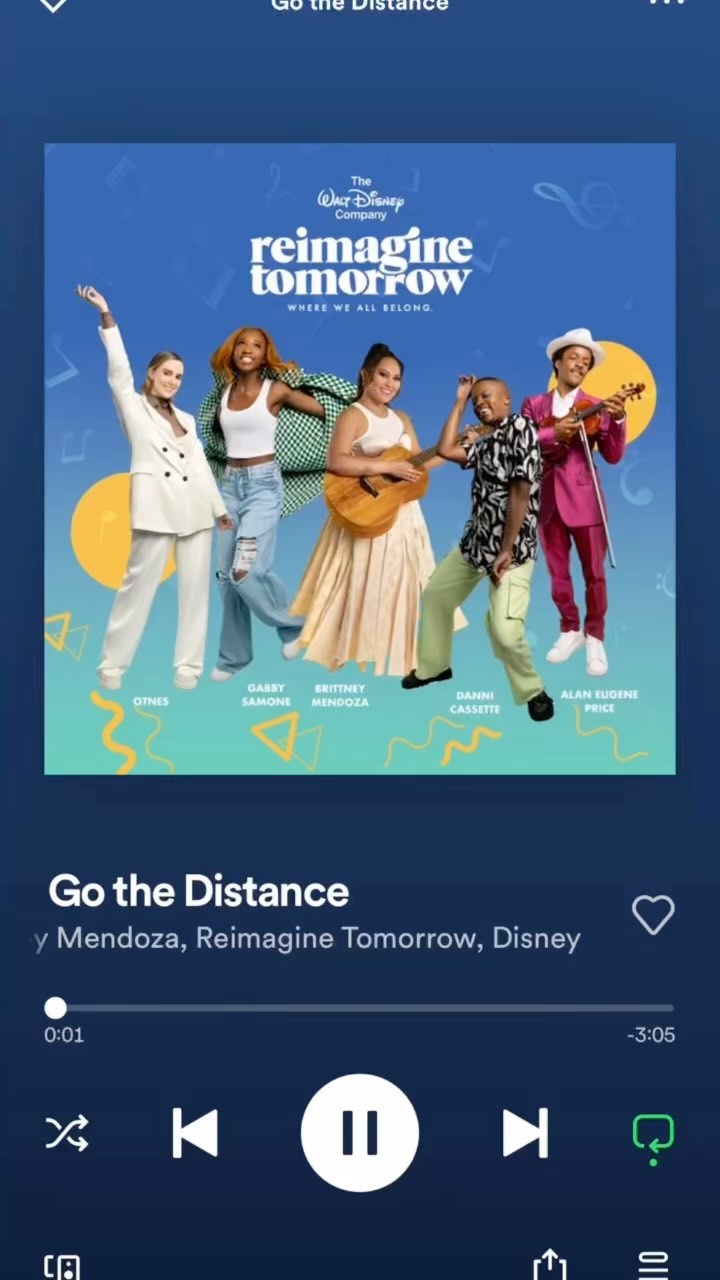Go back to the previous track
Screen dimensions: 720x1280
tap(195, 1133)
